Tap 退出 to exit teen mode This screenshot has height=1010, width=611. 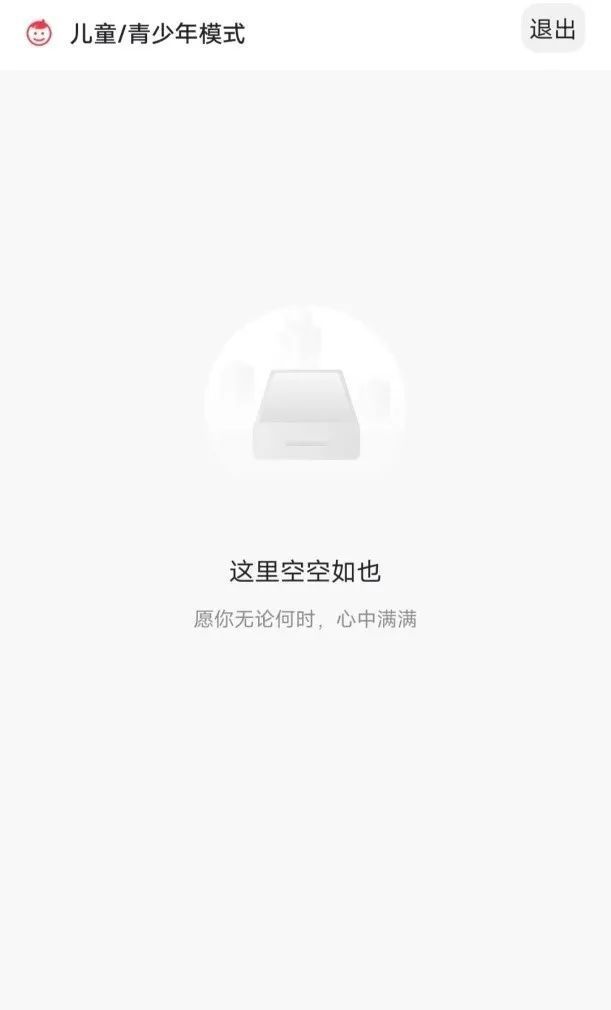point(553,30)
